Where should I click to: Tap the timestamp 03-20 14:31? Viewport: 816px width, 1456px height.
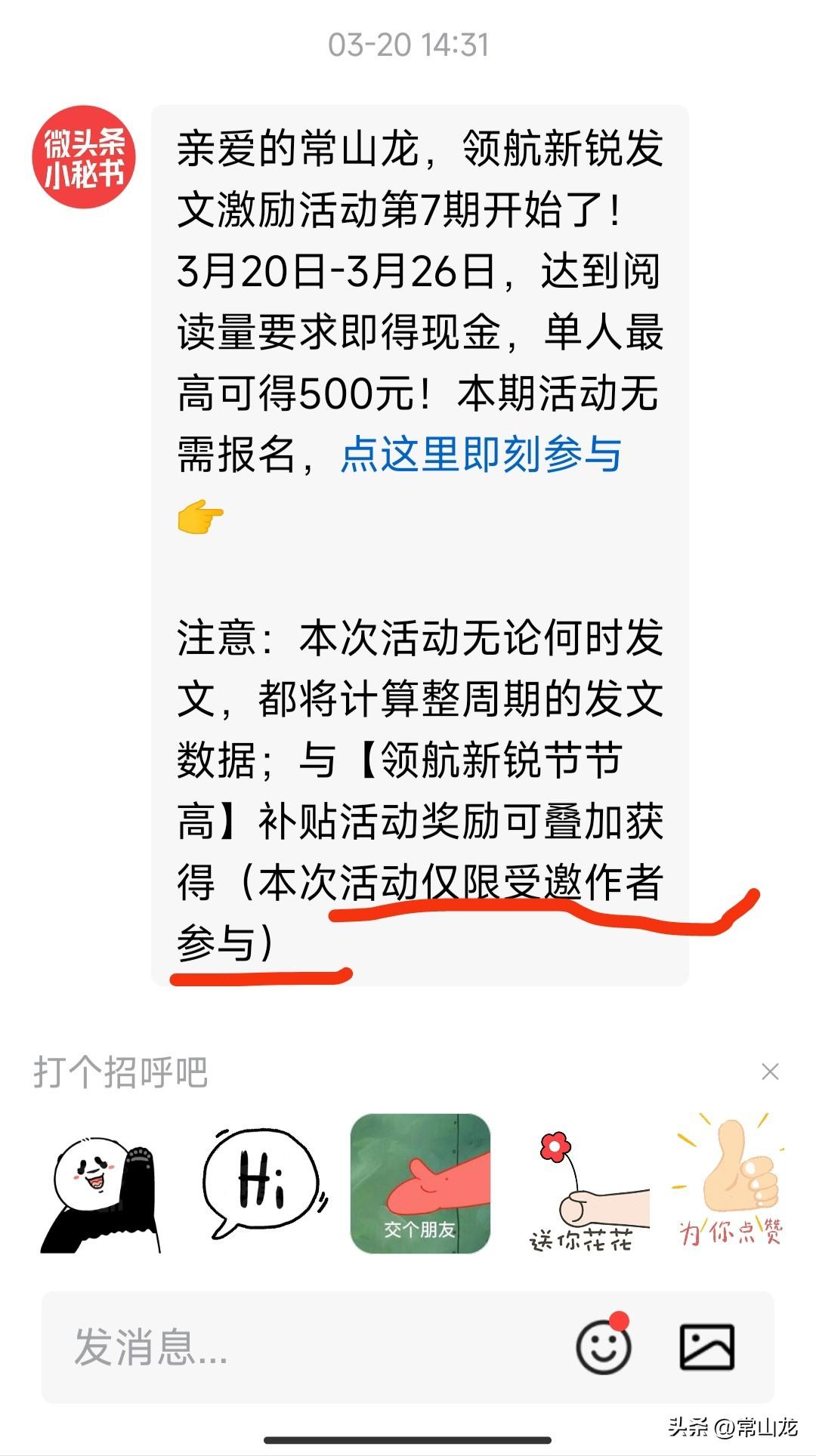[x=408, y=45]
